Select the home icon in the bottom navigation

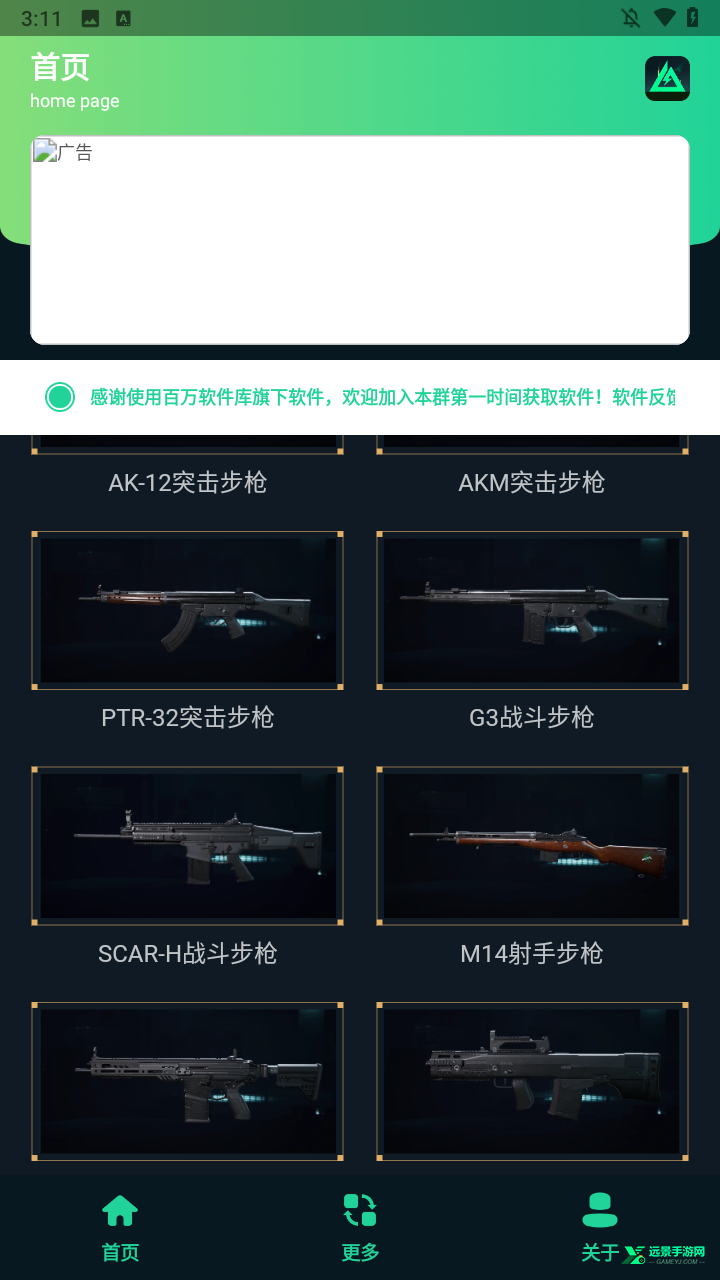coord(120,1208)
